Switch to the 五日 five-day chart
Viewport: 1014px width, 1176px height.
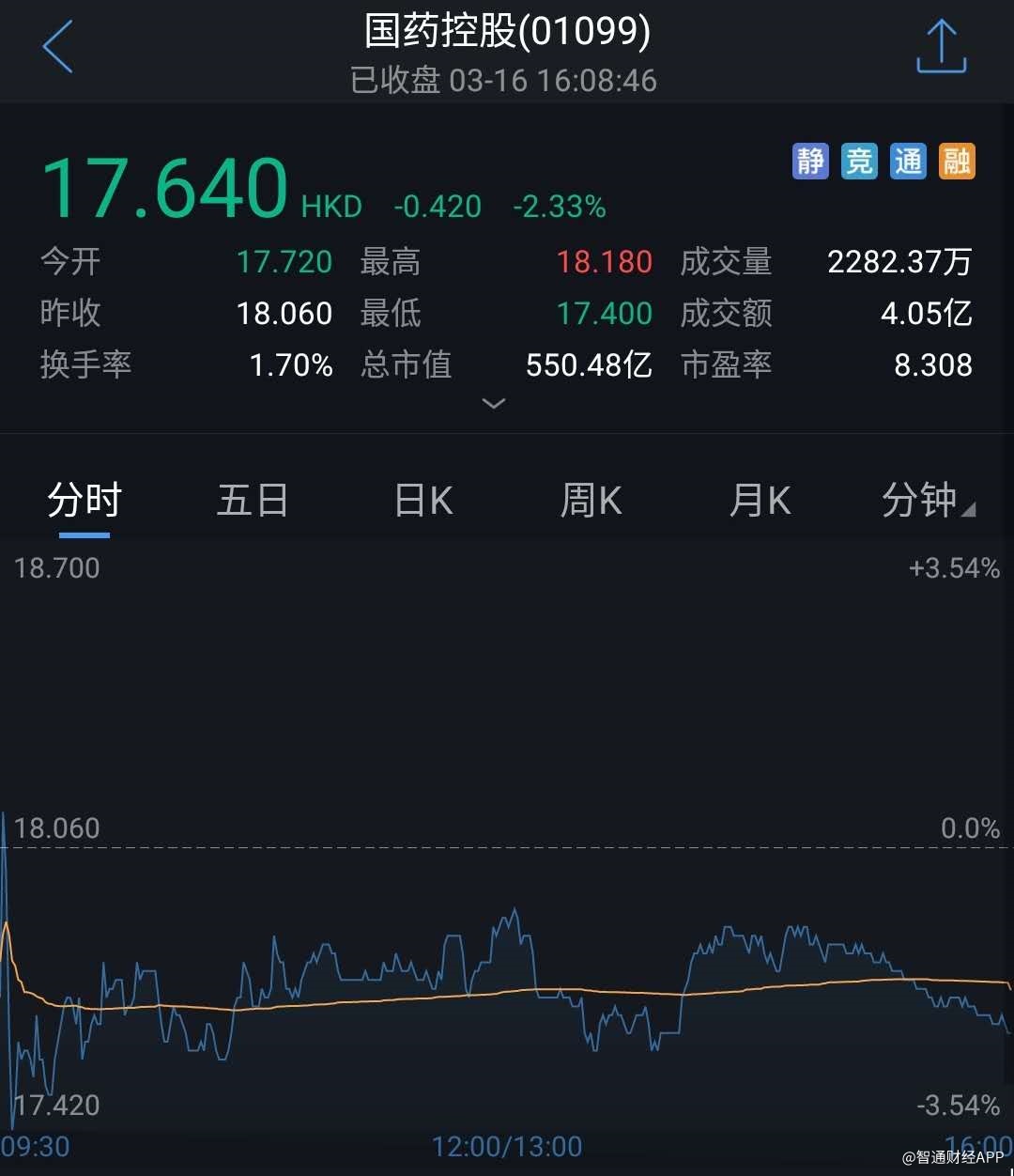click(x=252, y=501)
